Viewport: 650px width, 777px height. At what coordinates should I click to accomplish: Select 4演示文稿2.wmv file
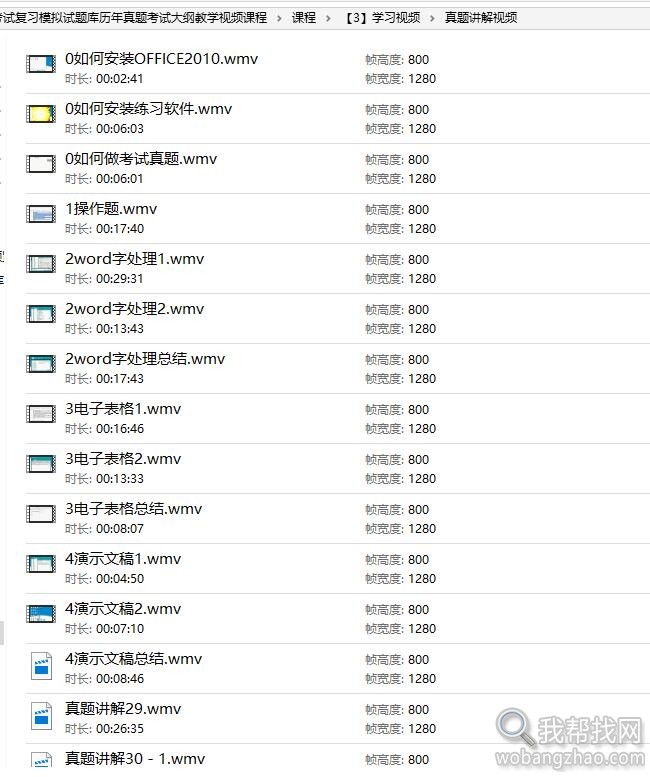coord(123,609)
